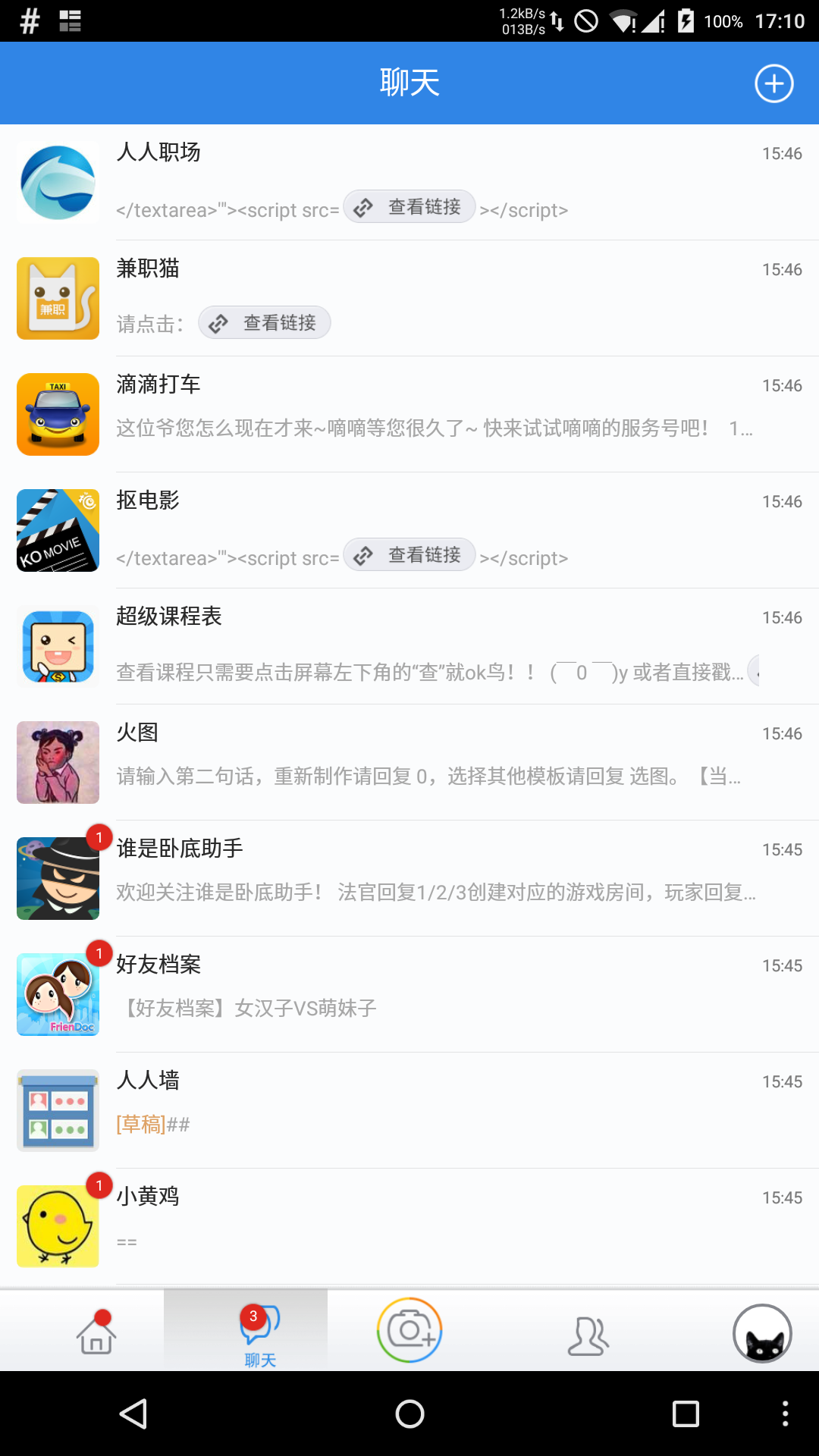Tap 查看链接 chip in 兼职猫 message
Image resolution: width=819 pixels, height=1456 pixels.
[x=265, y=323]
